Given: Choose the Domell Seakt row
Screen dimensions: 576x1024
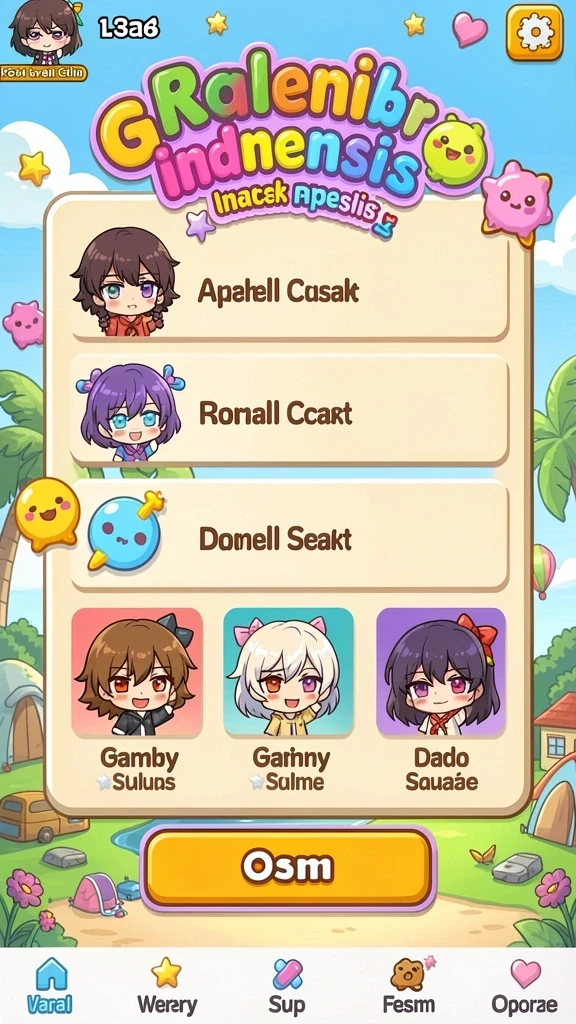Looking at the screenshot, I should point(289,536).
